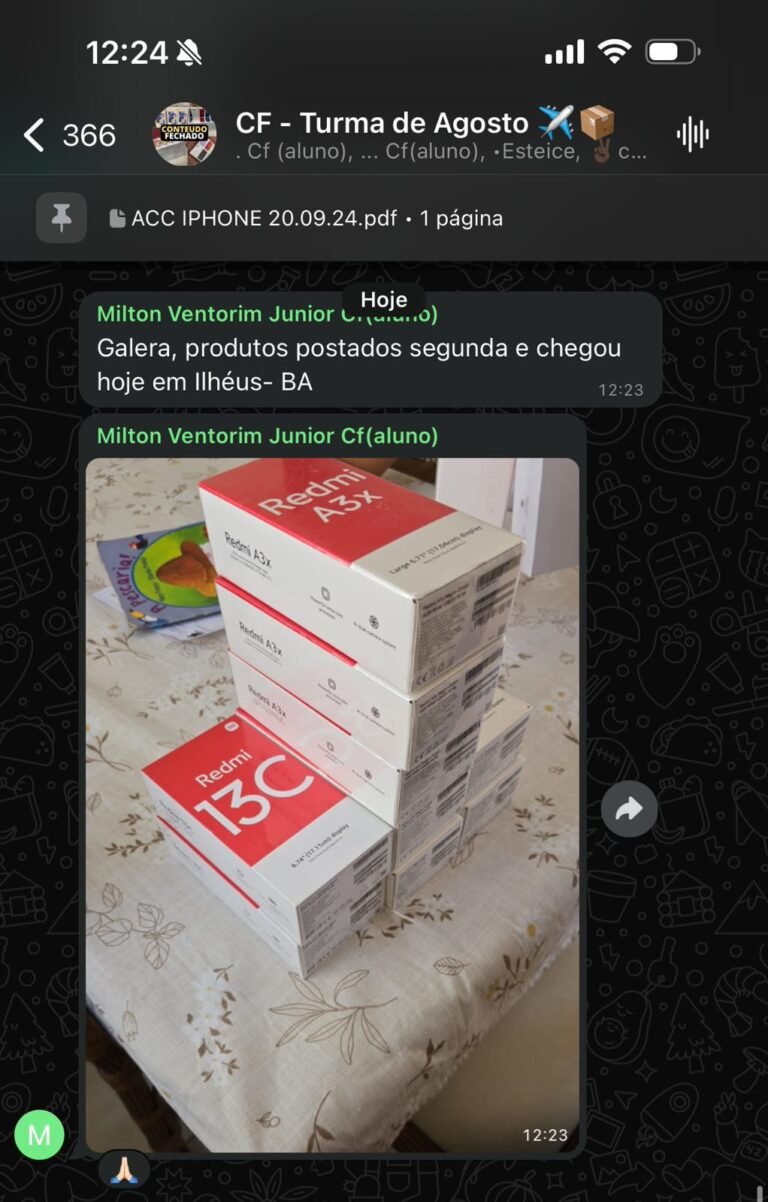The image size is (768, 1202).
Task: Tap the voice waveform icon in the header
Action: point(691,131)
